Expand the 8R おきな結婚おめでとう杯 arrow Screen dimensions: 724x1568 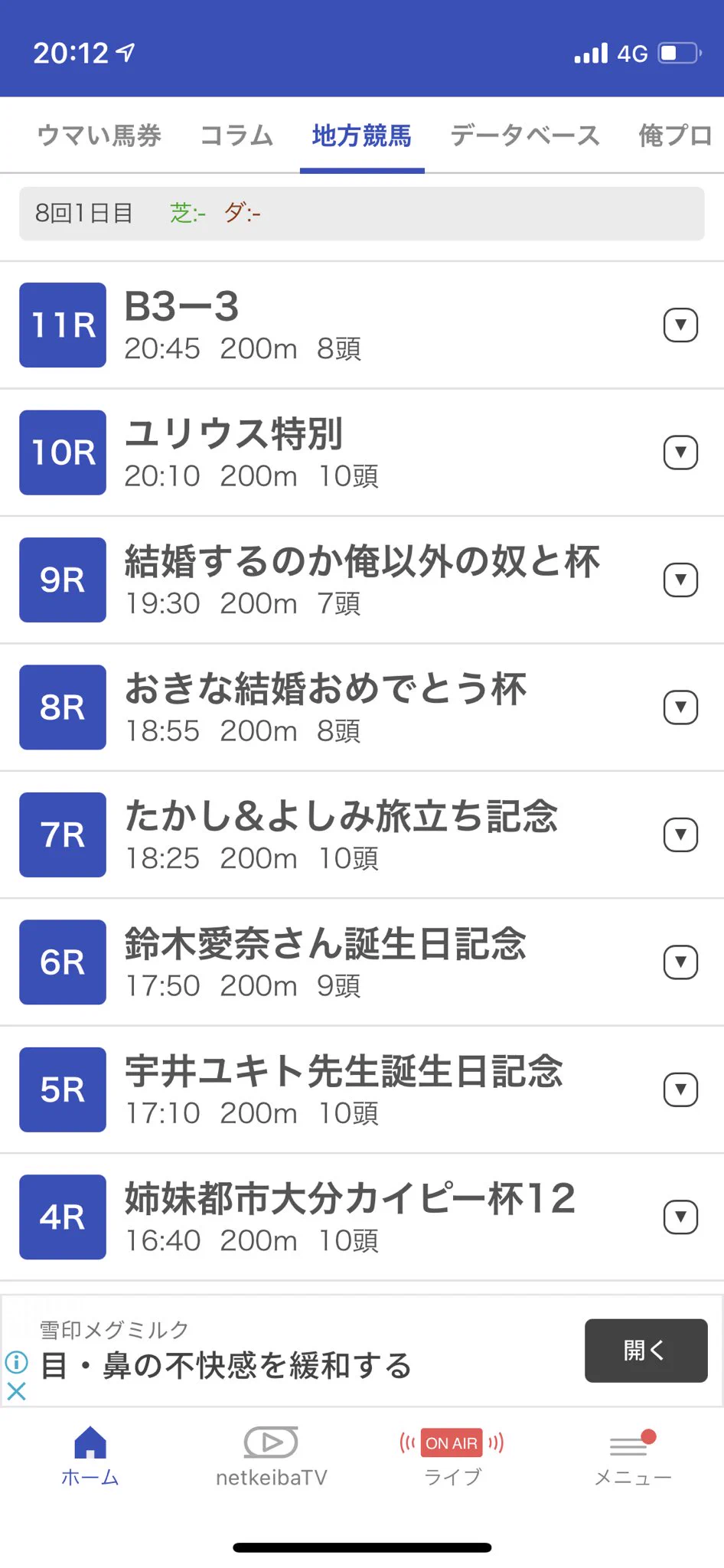point(680,707)
